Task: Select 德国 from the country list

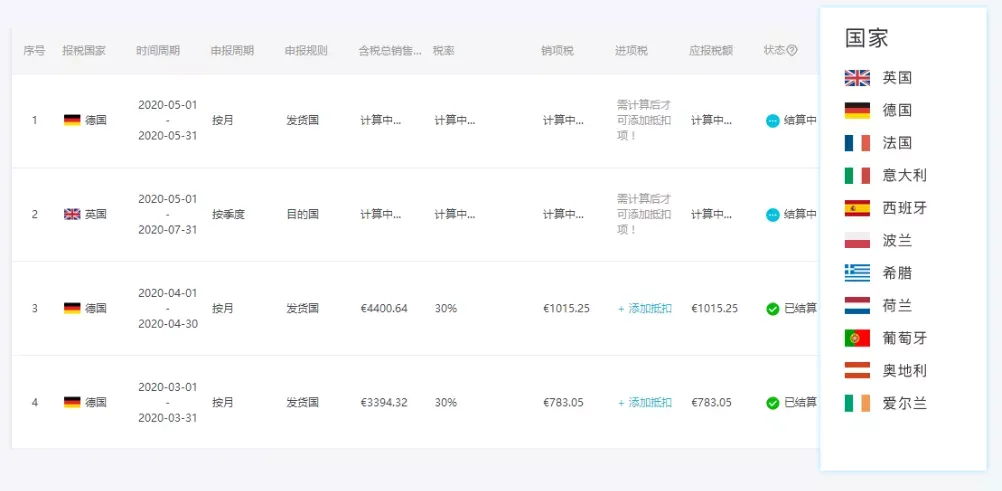Action: (896, 110)
